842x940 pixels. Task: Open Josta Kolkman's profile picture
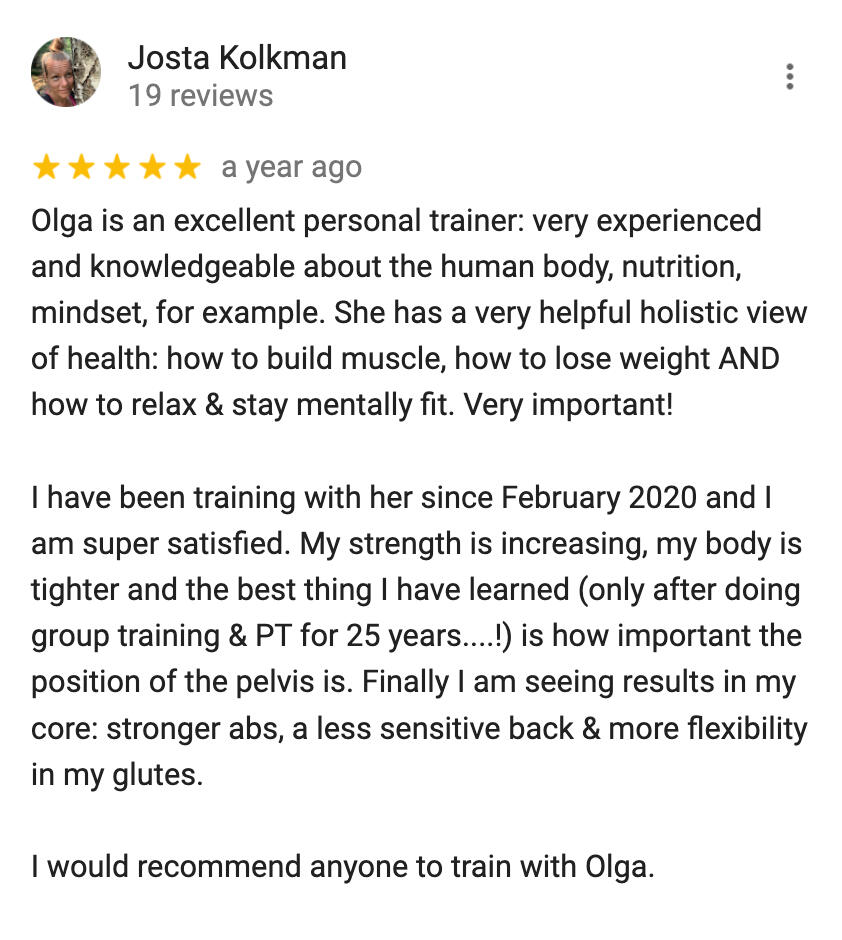pos(66,72)
